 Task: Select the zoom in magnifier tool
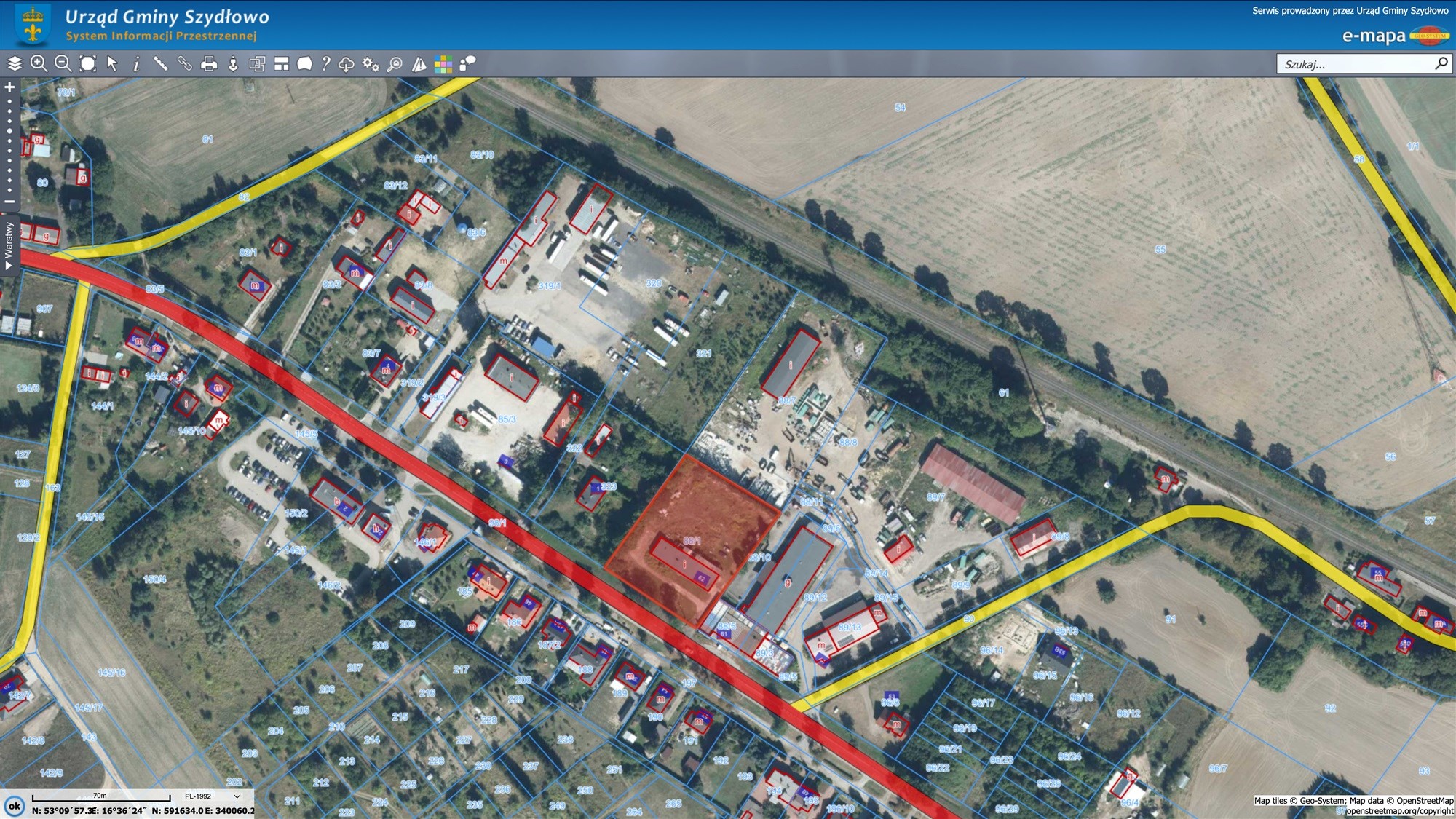39,64
